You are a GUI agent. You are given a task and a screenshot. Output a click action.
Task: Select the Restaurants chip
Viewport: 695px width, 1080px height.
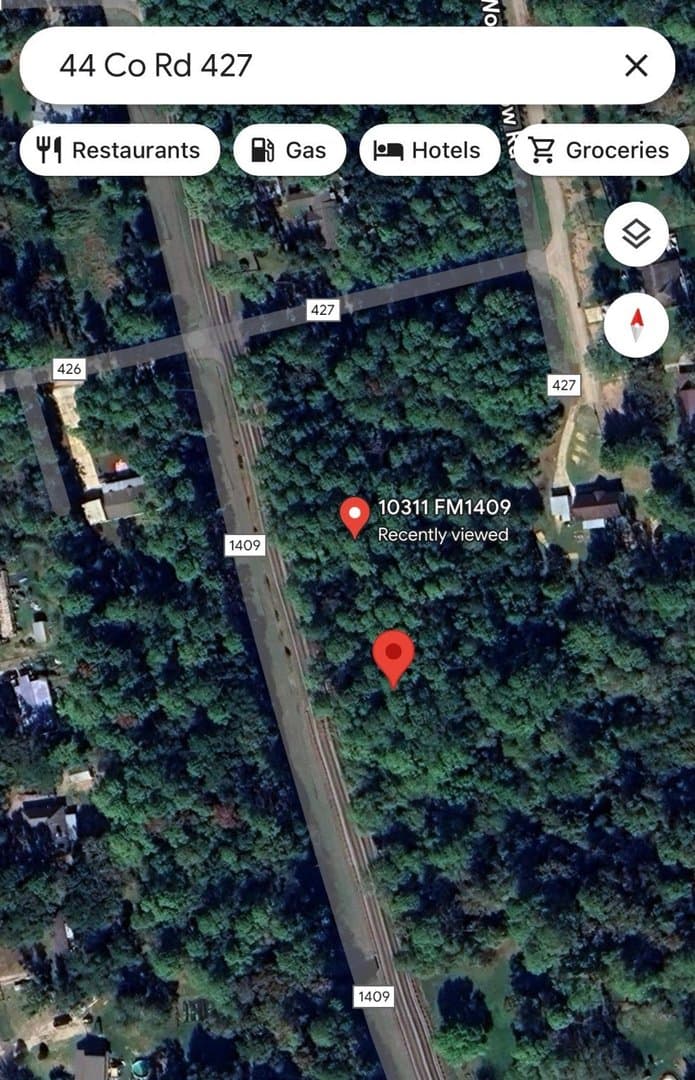119,150
